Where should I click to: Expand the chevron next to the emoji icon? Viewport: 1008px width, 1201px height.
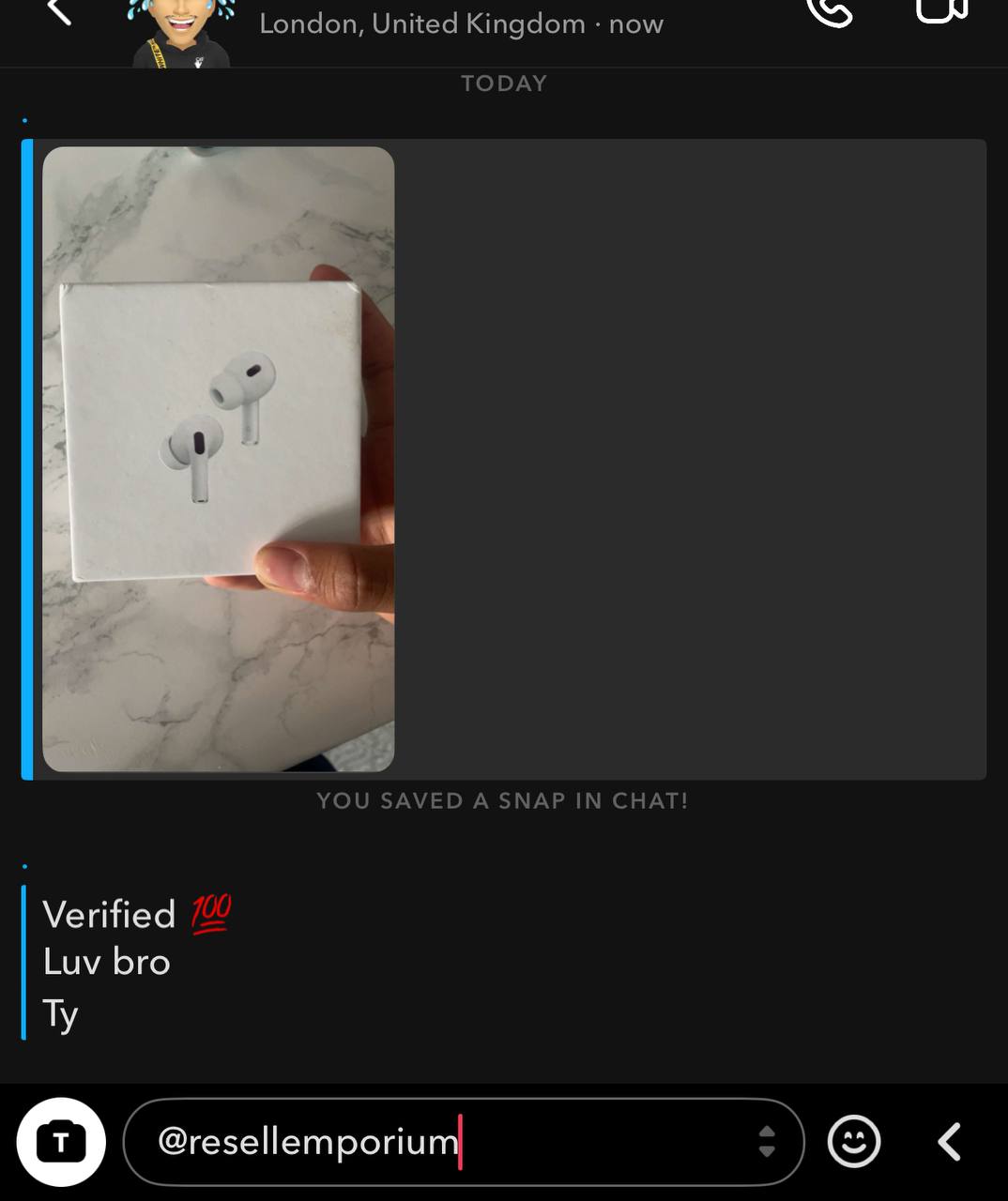click(950, 1142)
